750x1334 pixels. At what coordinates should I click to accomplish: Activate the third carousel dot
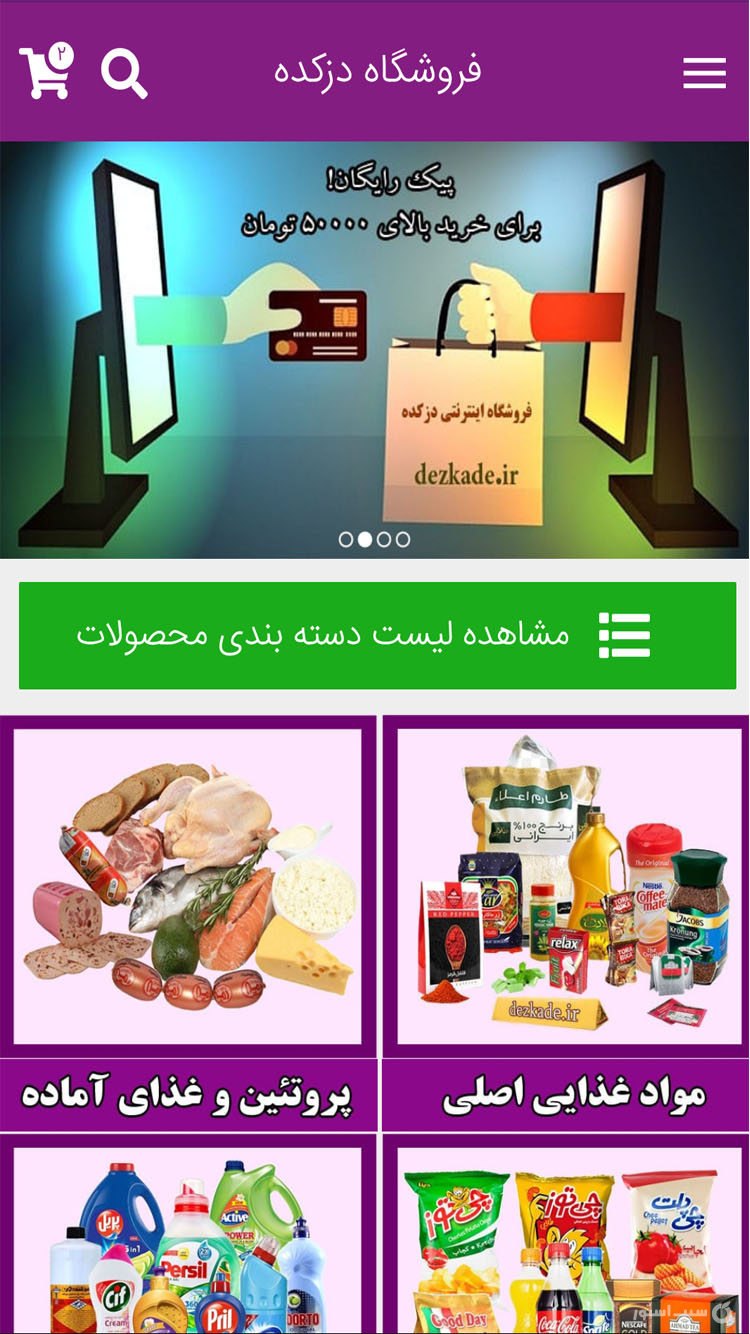pyautogui.click(x=385, y=538)
